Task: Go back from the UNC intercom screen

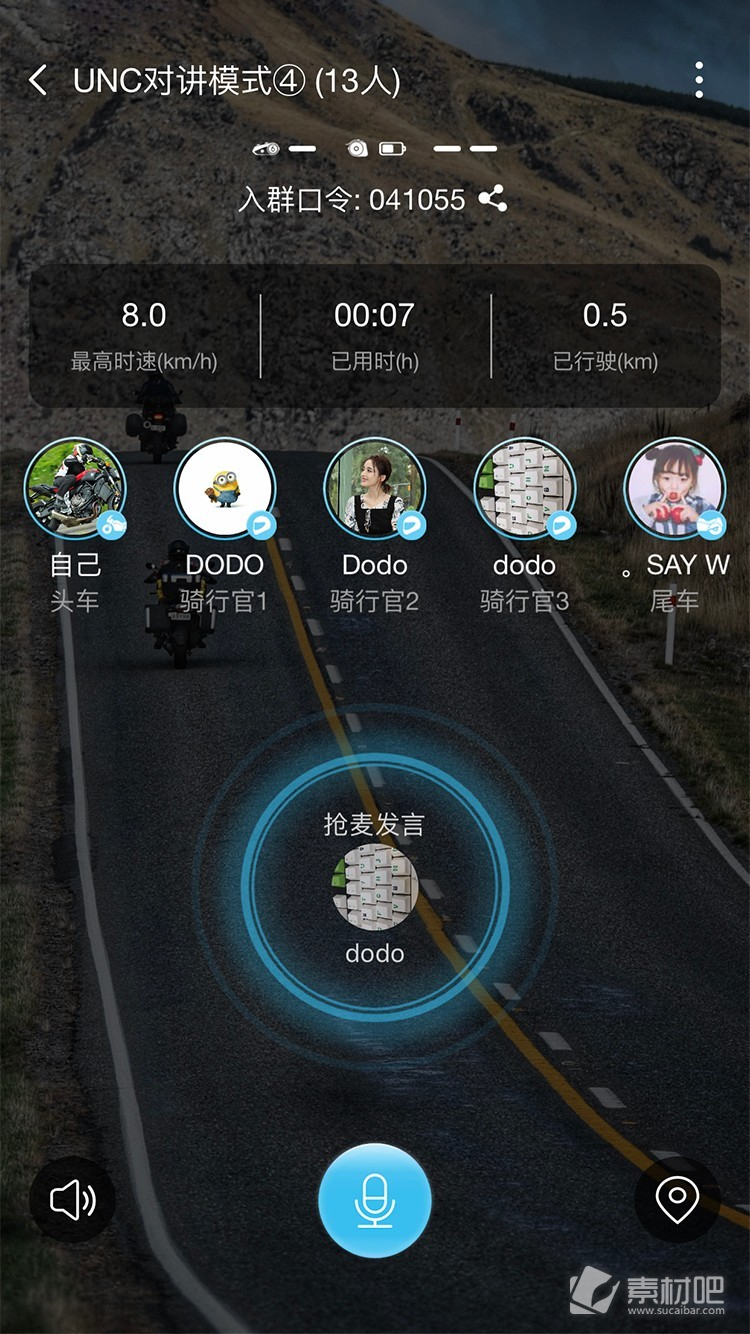Action: [39, 80]
